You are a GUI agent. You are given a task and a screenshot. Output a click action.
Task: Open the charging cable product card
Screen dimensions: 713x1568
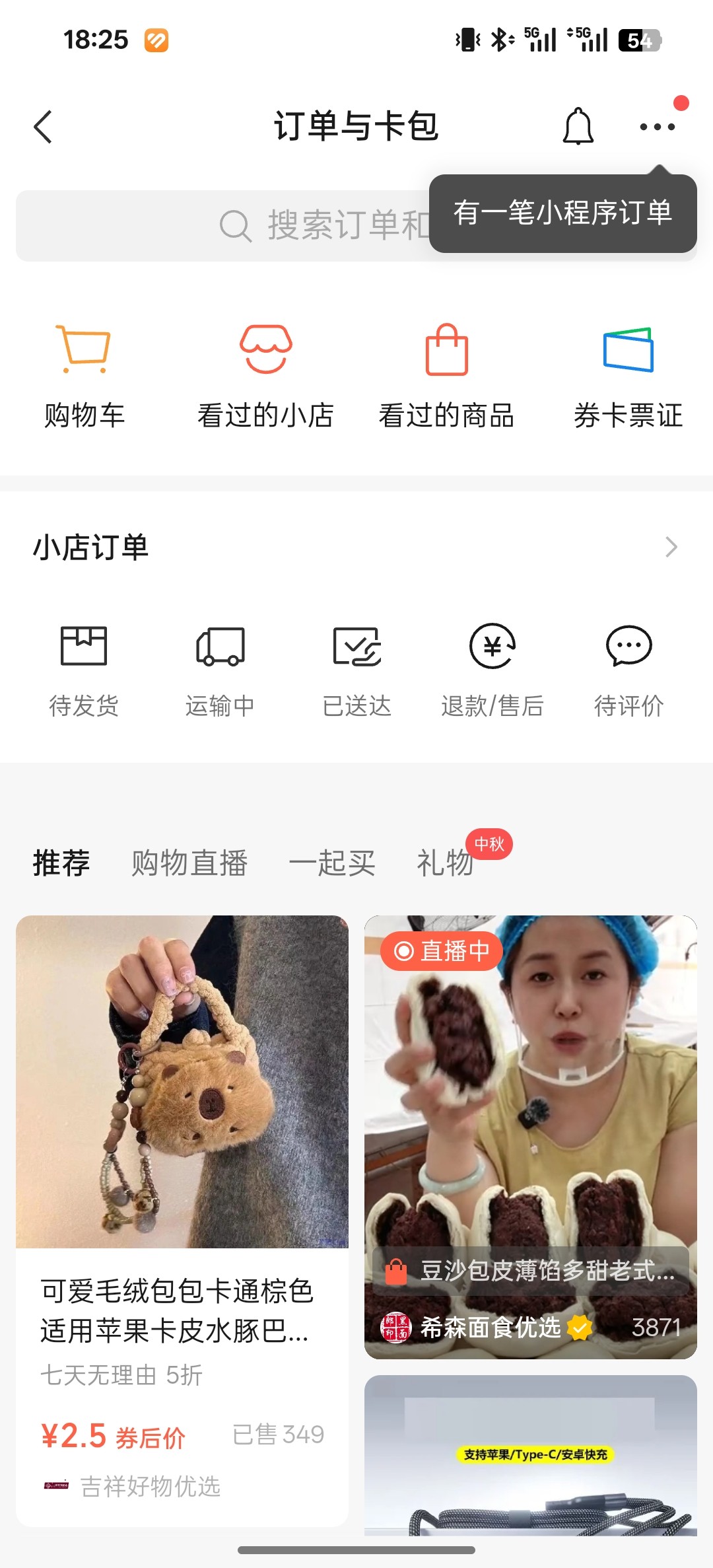(x=530, y=1460)
